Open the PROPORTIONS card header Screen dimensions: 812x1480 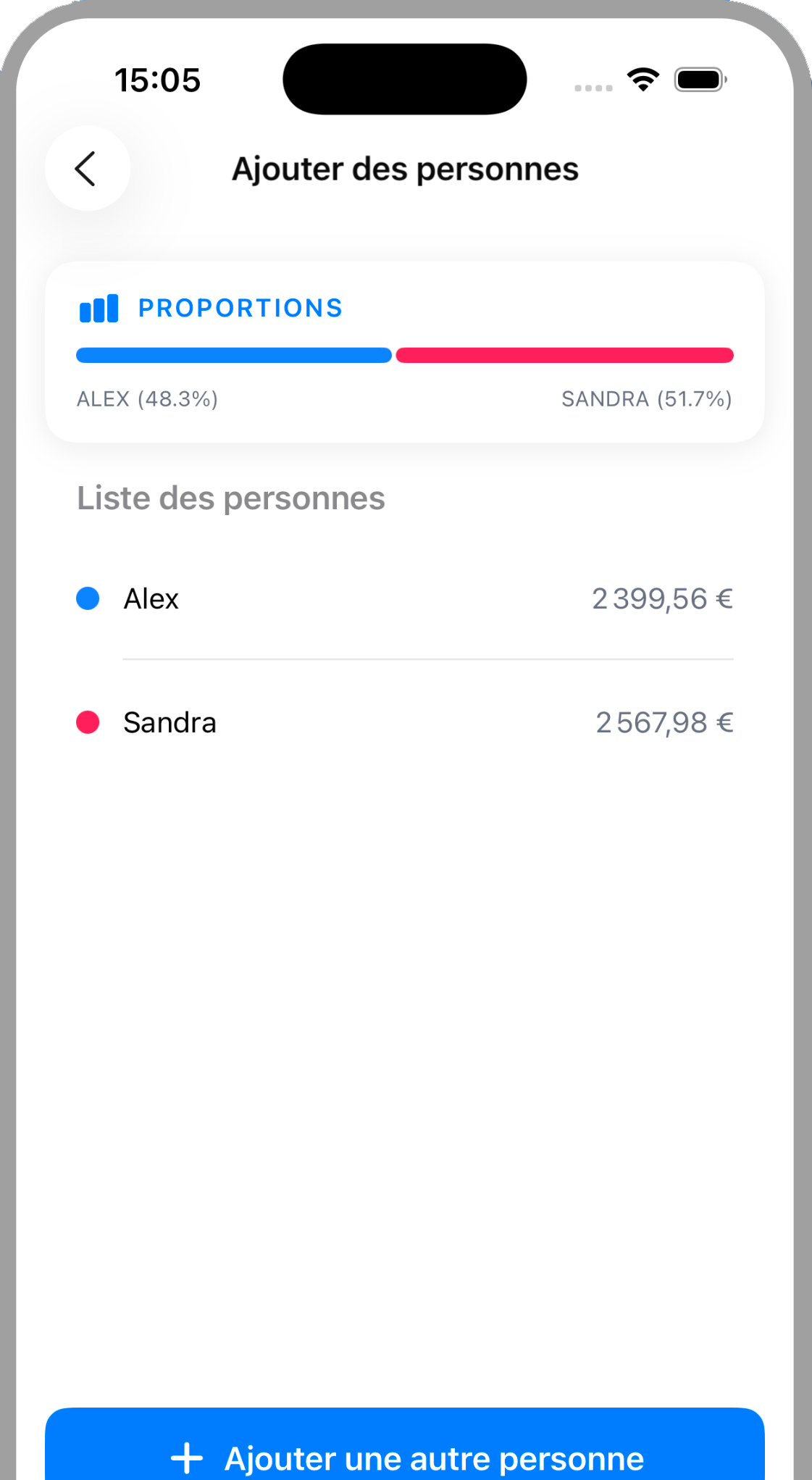click(240, 308)
